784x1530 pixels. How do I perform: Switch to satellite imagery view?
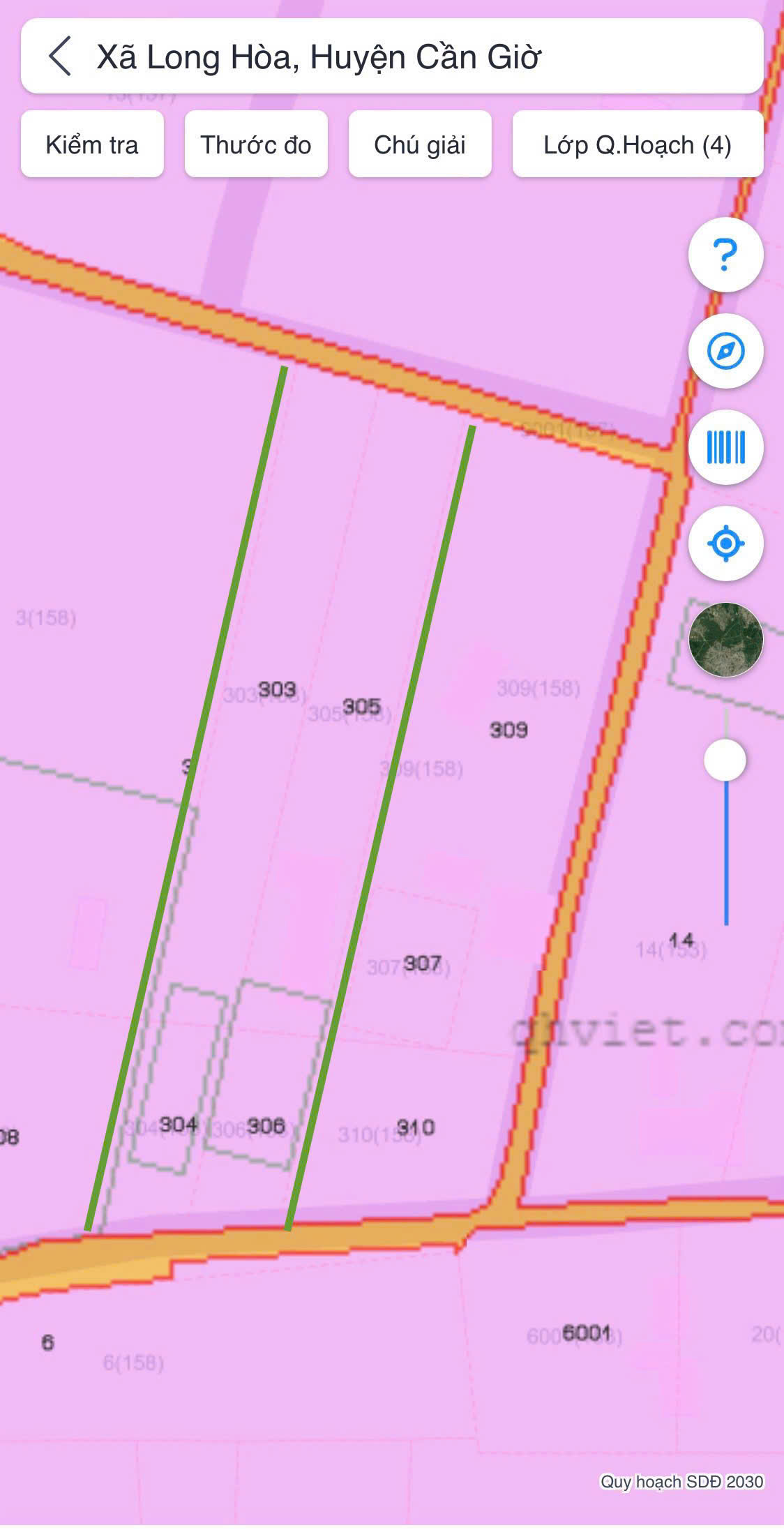click(725, 640)
